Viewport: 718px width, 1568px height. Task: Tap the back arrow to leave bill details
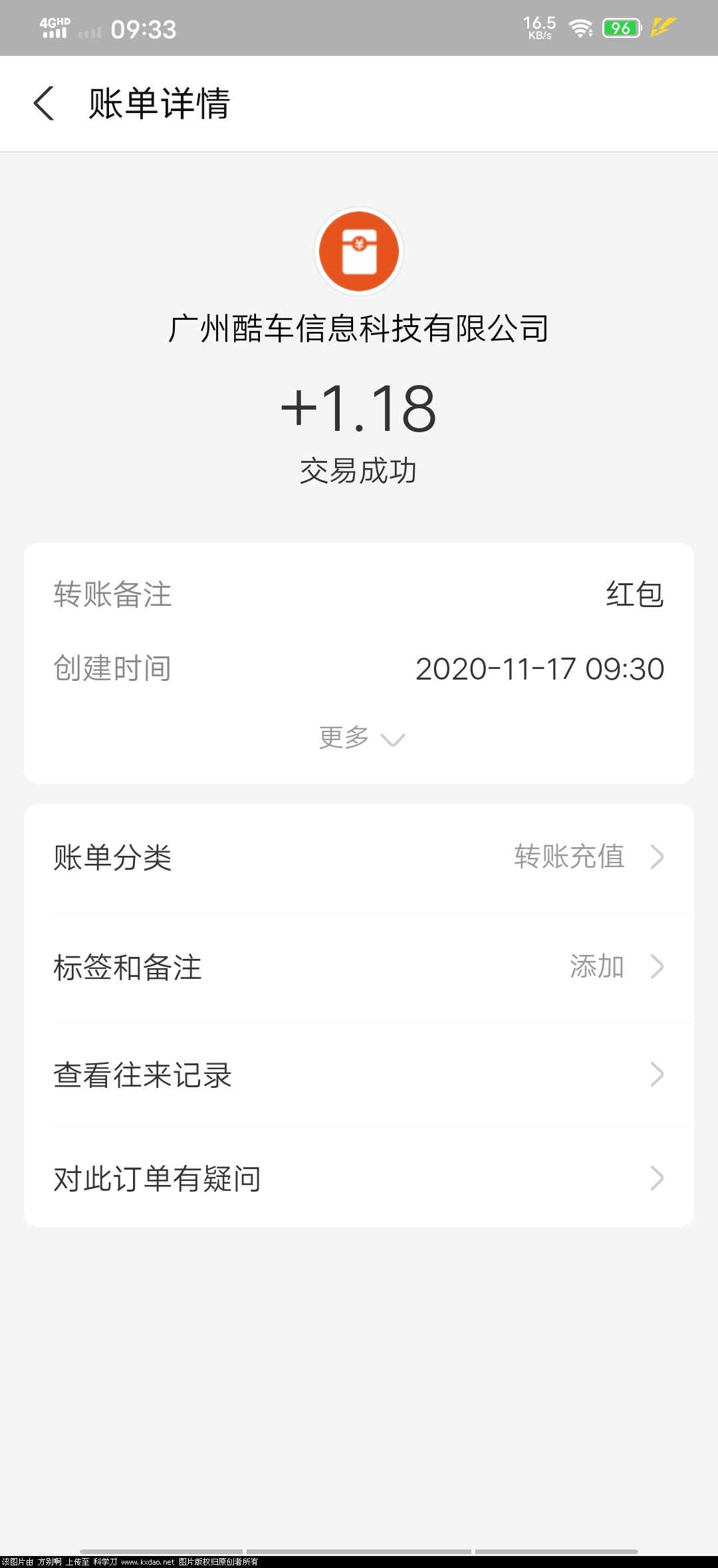tap(43, 103)
